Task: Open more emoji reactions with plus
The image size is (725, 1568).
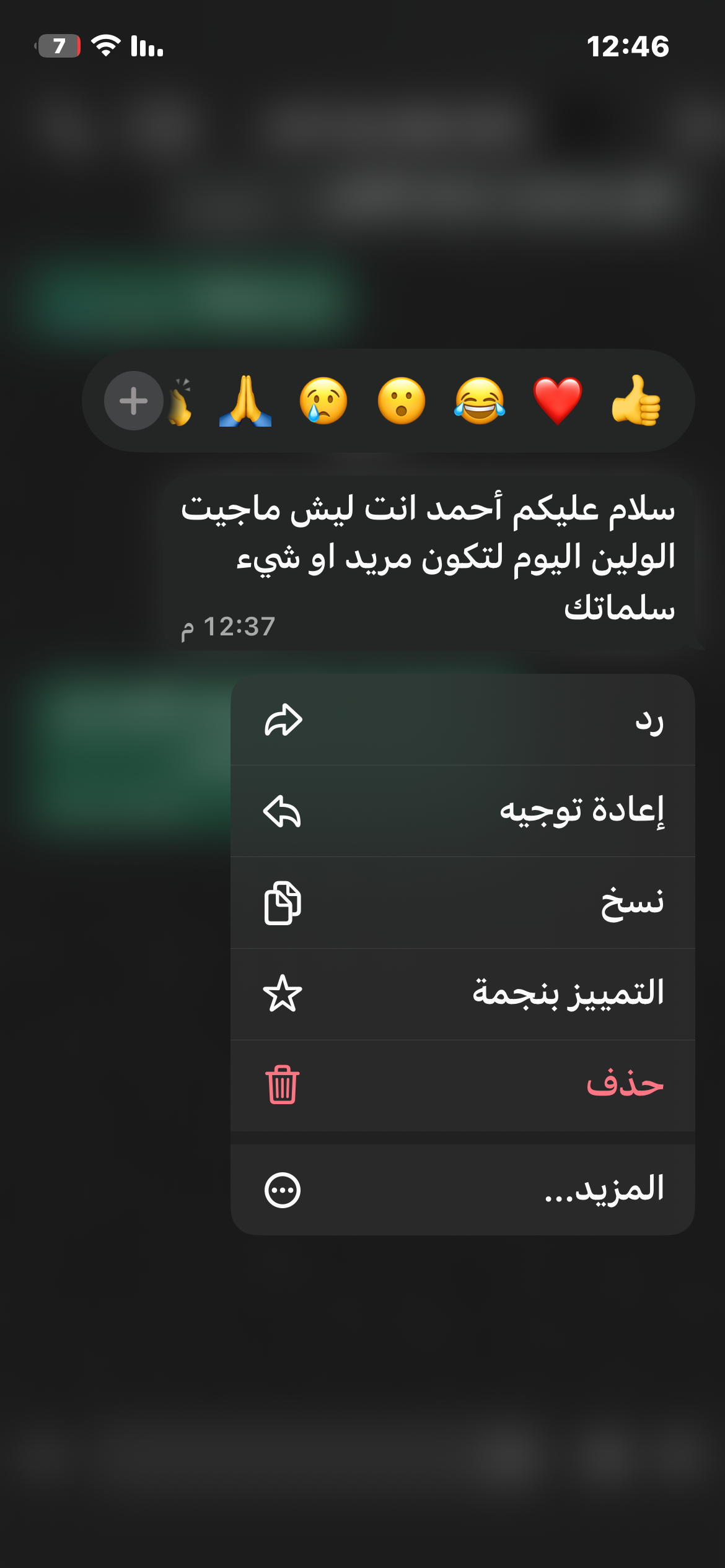Action: (x=133, y=401)
